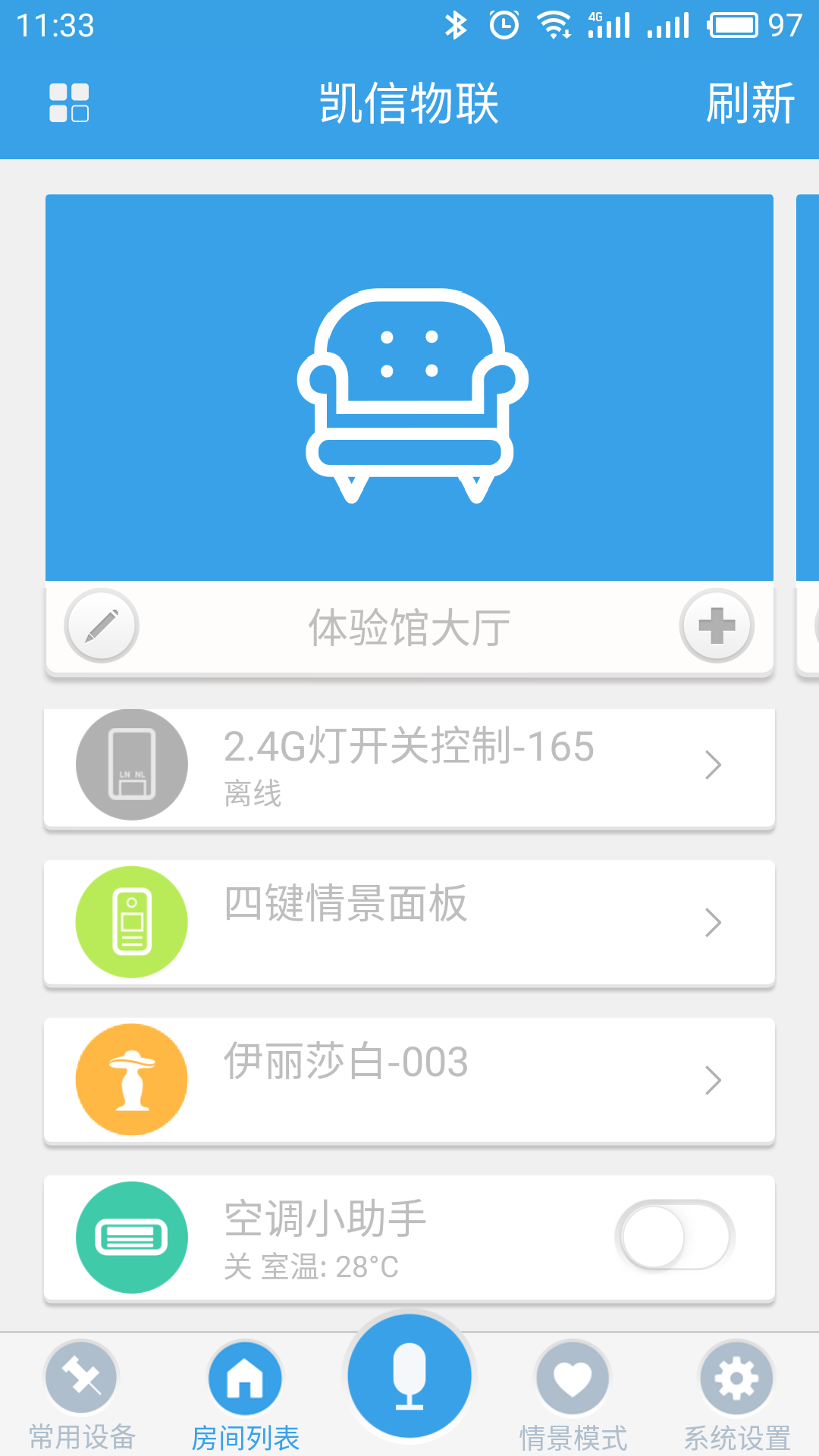Open the grid menu at top left
The height and width of the screenshot is (1456, 819).
tap(70, 104)
